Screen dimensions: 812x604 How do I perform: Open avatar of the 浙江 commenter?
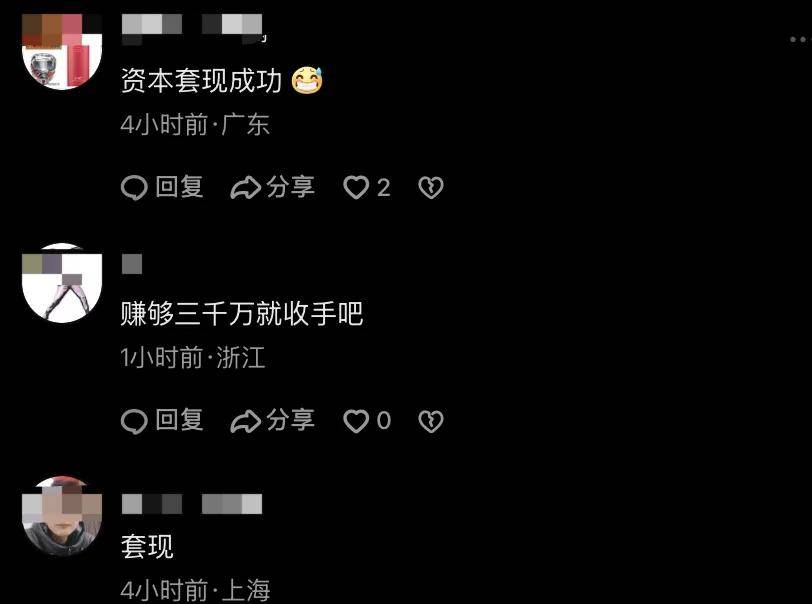coord(62,283)
